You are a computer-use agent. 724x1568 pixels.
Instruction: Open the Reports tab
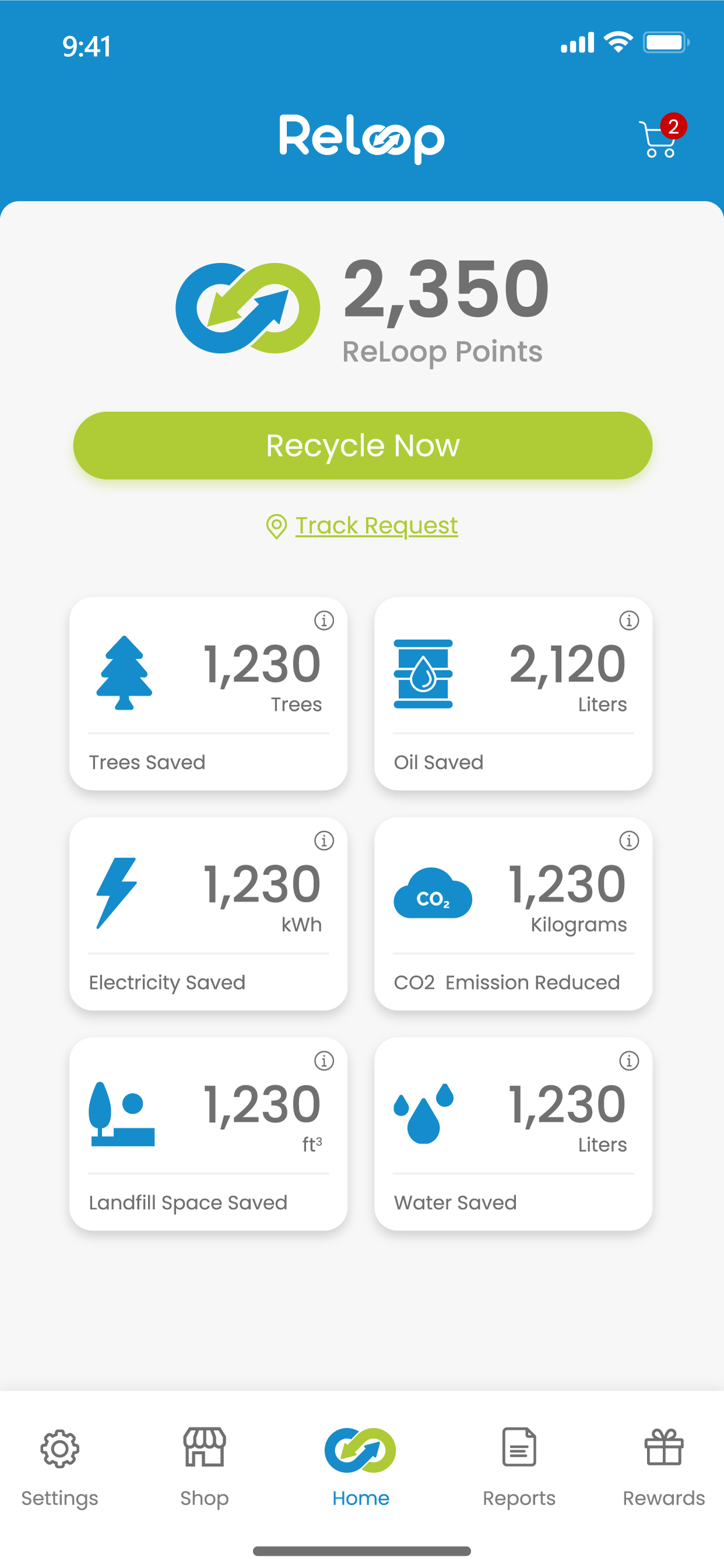pyautogui.click(x=519, y=1468)
